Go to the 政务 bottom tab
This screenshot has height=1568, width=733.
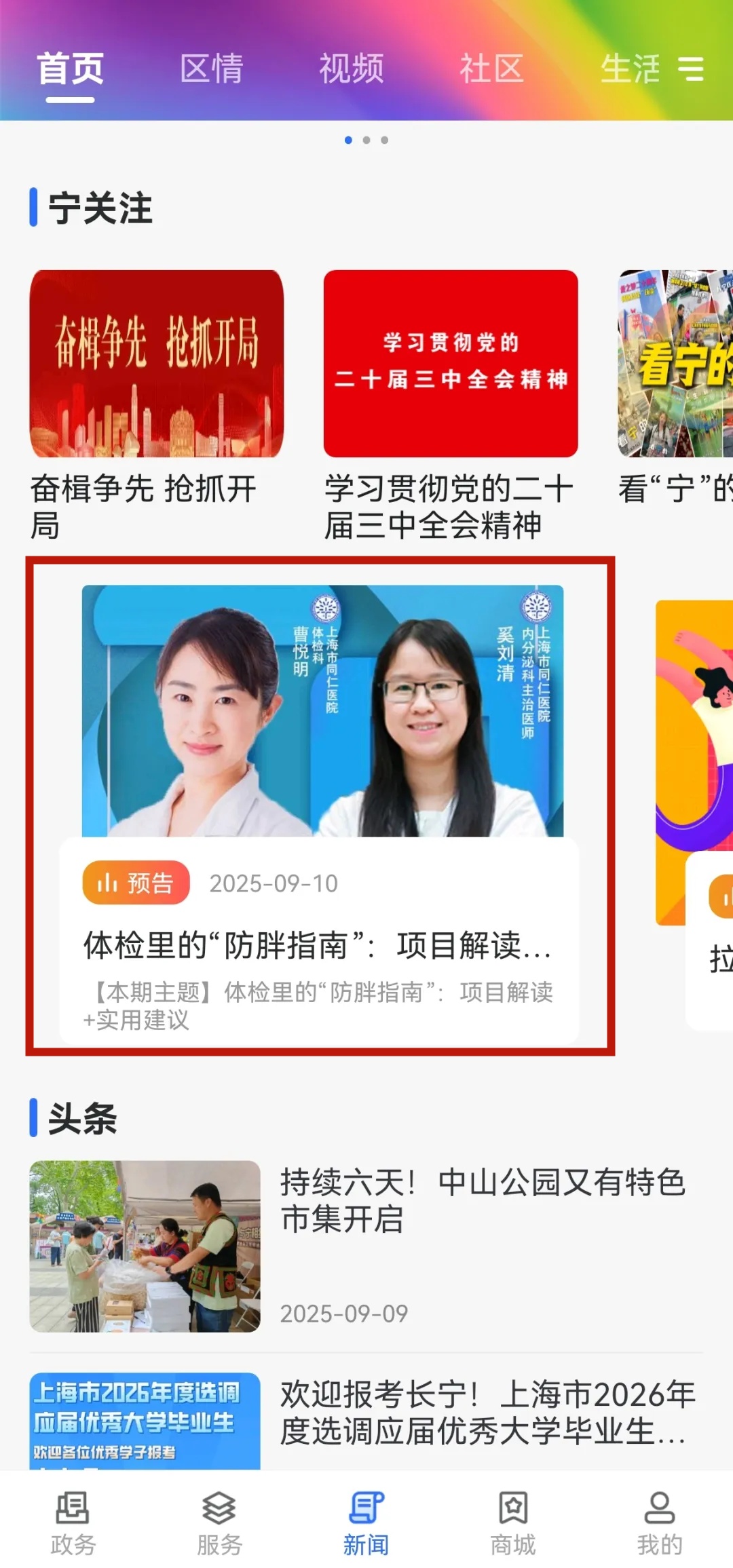click(73, 1523)
